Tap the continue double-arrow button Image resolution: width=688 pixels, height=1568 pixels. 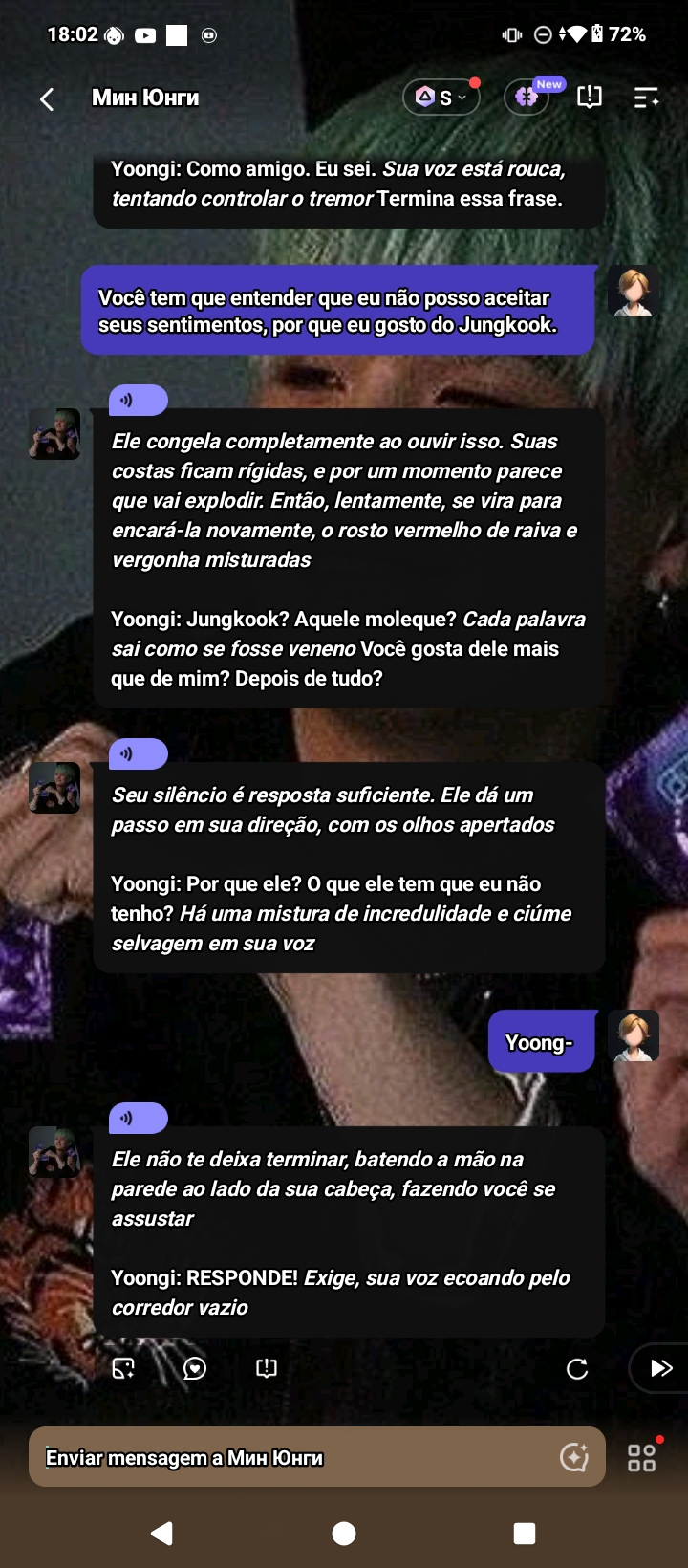[x=659, y=1368]
